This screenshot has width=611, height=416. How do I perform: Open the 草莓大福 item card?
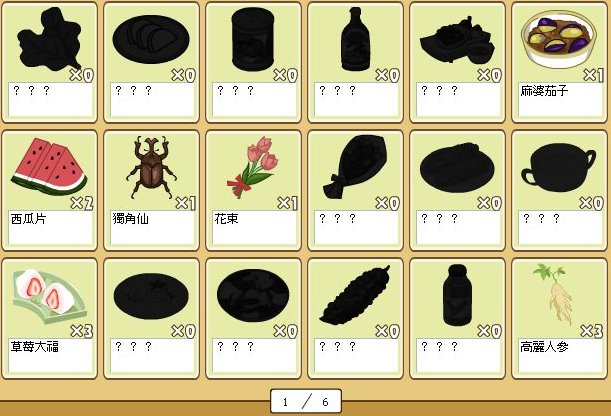[x=49, y=317]
